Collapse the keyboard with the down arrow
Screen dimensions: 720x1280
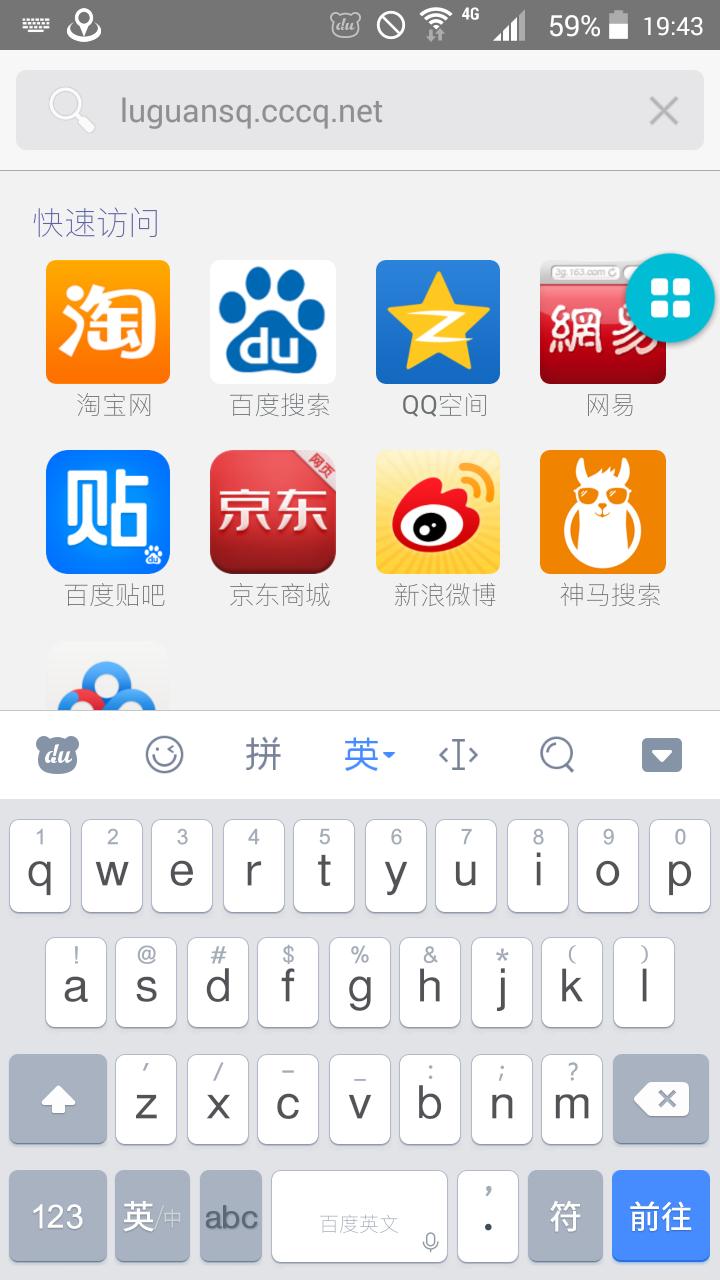[661, 755]
